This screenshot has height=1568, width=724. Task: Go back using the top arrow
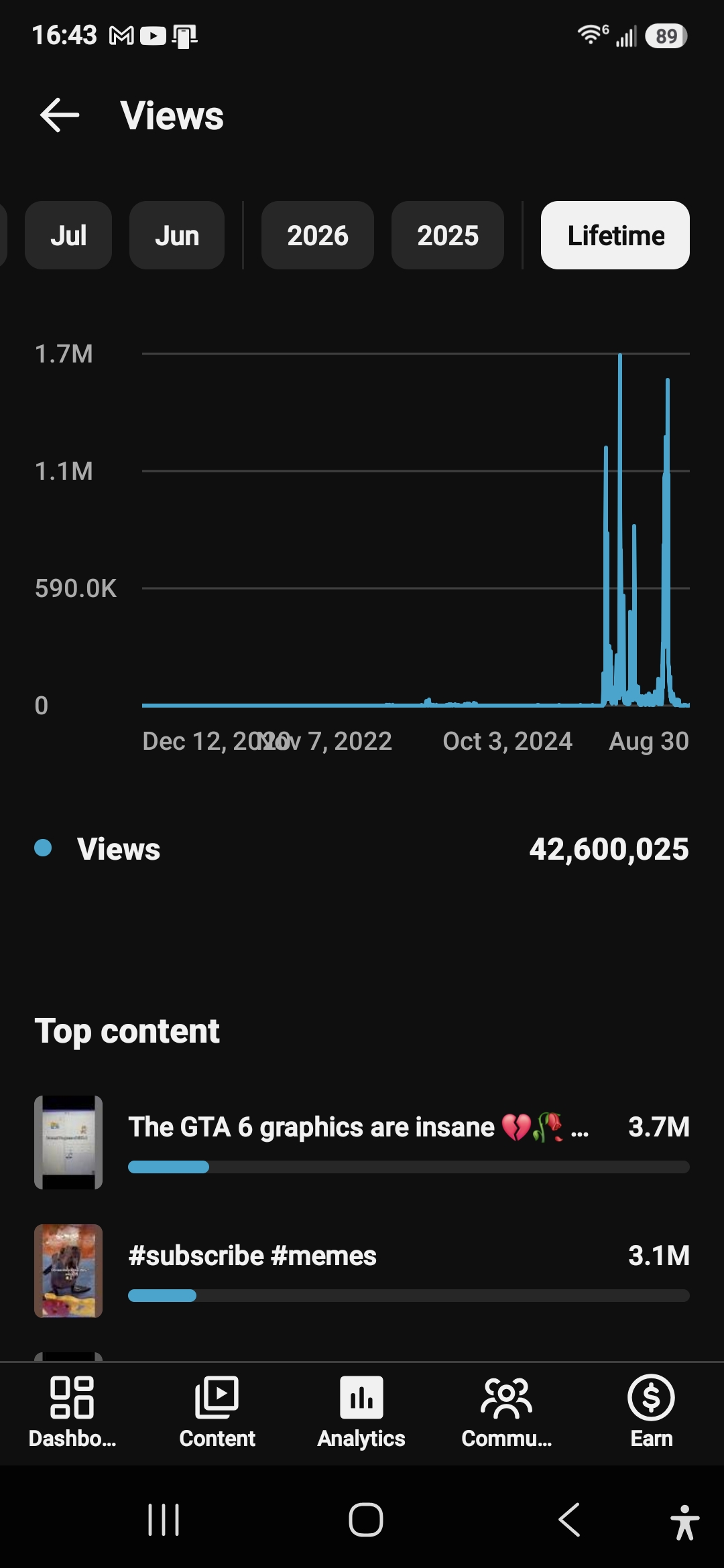(x=60, y=115)
